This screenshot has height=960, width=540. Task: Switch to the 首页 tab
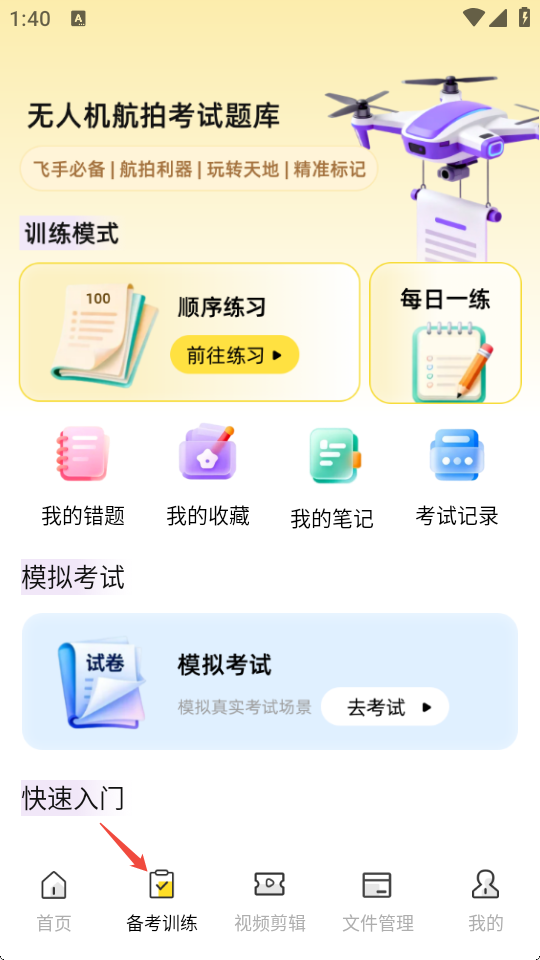(x=54, y=901)
